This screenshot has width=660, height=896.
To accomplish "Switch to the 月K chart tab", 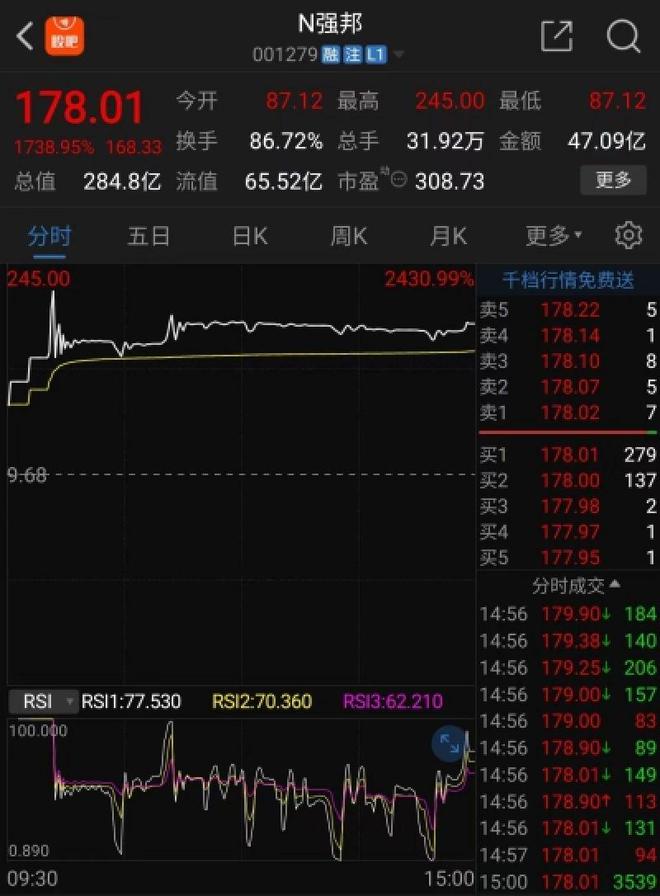I will tap(448, 236).
